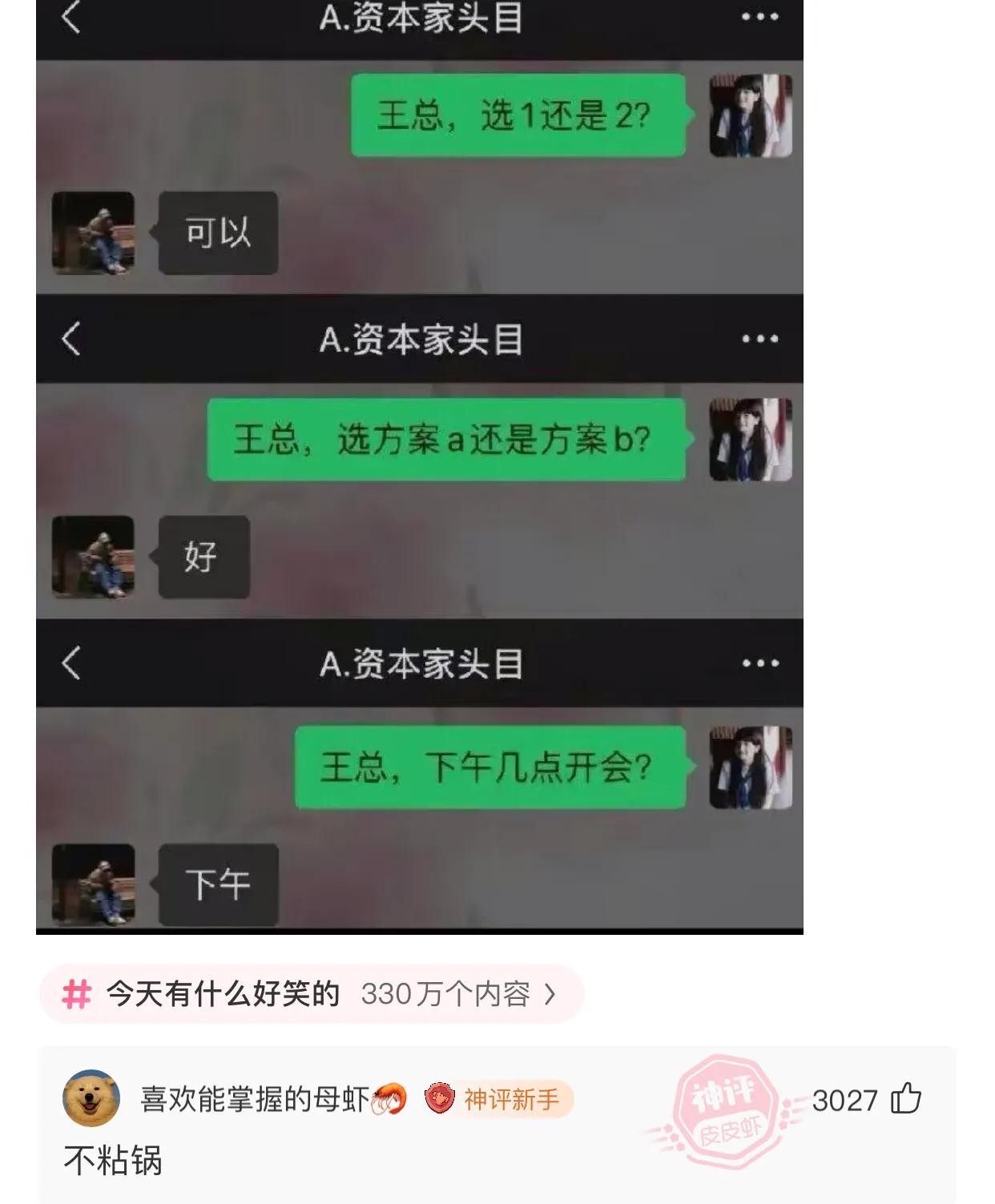
Task: Like the 不粘锅 comment
Action: 906,1099
